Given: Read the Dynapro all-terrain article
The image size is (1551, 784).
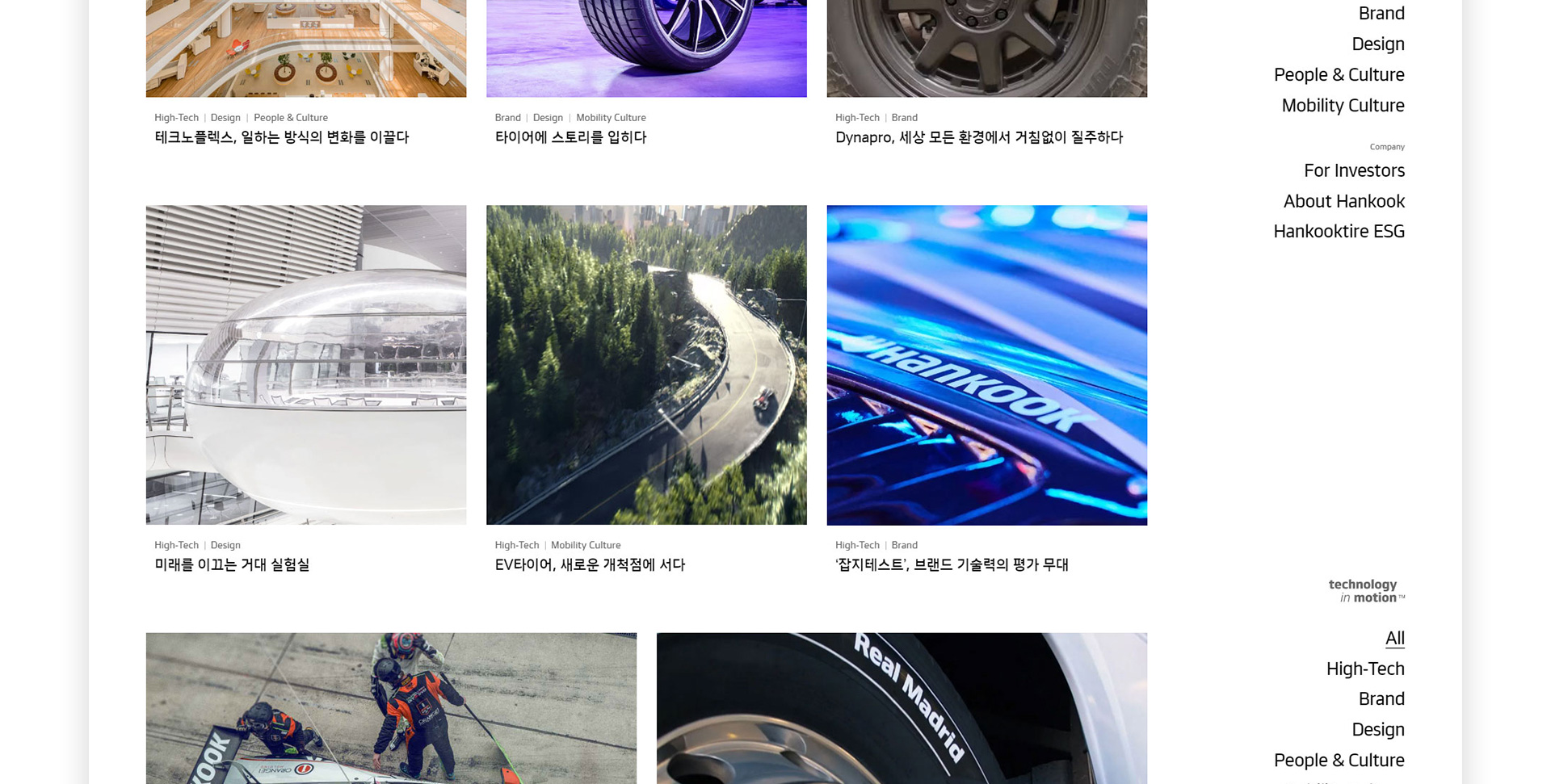Looking at the screenshot, I should 978,137.
